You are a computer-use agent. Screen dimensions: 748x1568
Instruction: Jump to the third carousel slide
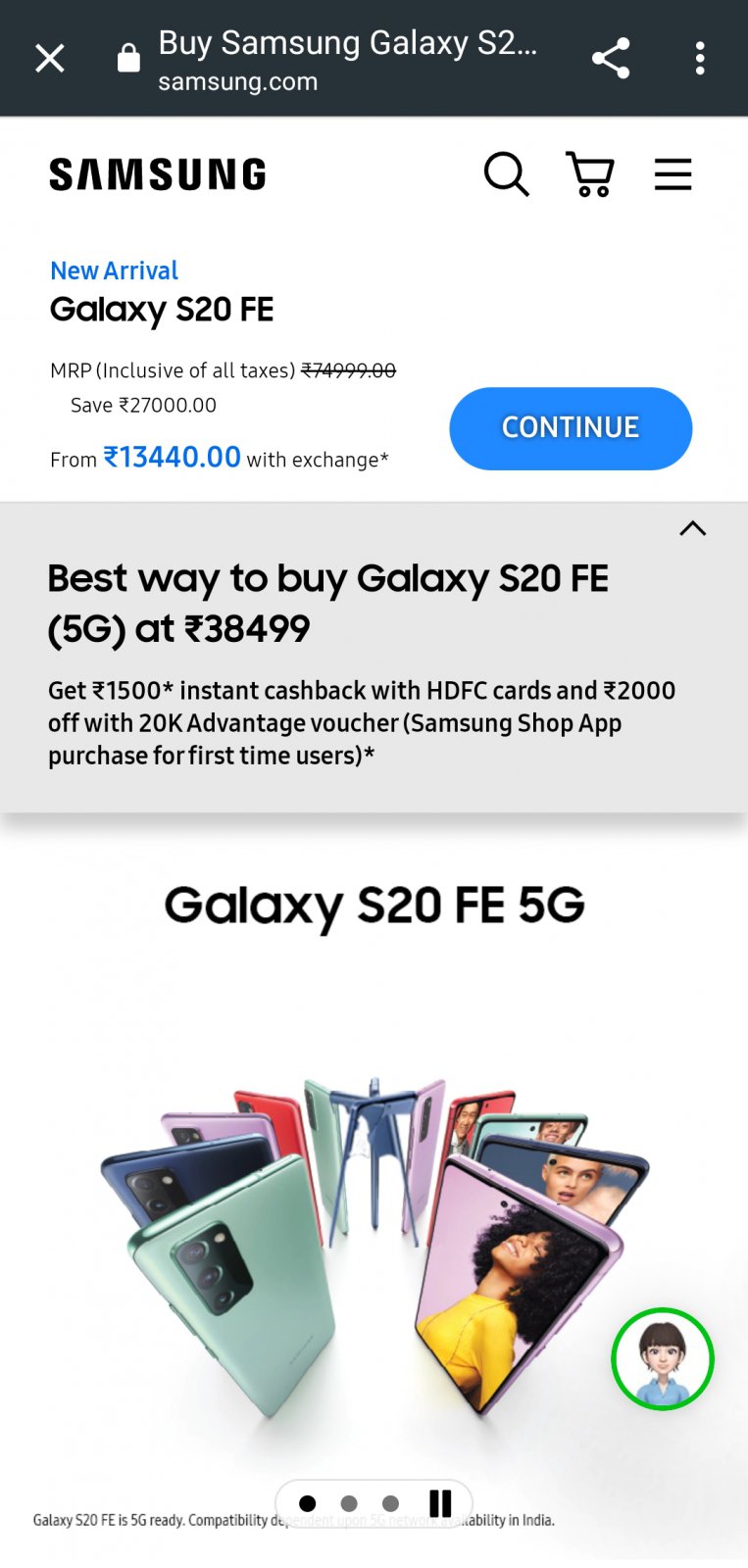(391, 1503)
